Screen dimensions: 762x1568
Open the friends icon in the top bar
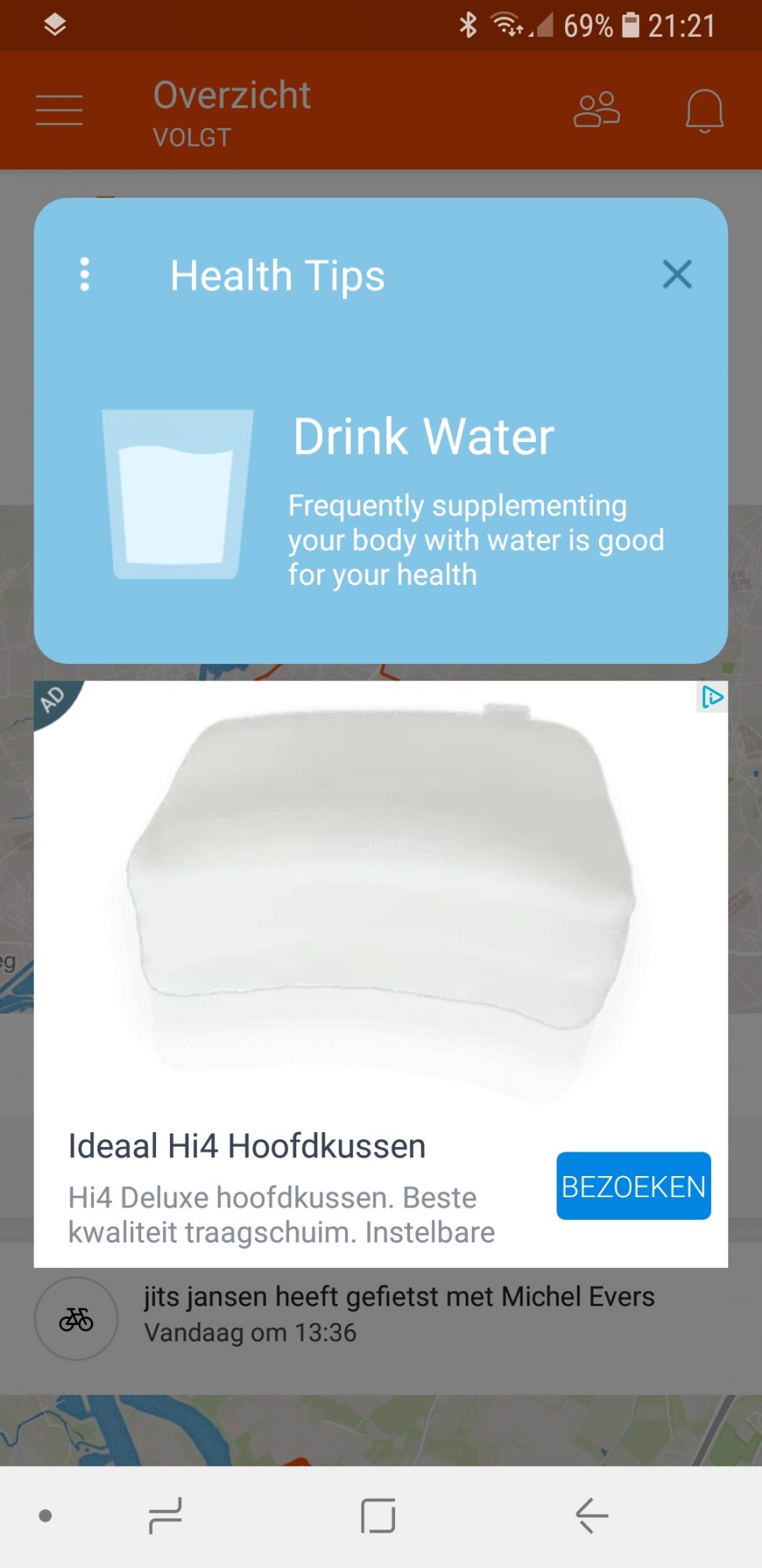point(597,110)
